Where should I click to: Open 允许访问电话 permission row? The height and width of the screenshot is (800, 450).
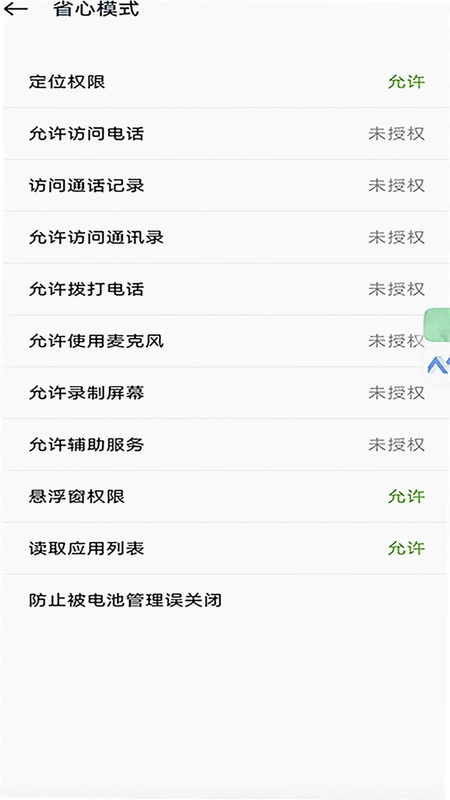click(x=225, y=134)
